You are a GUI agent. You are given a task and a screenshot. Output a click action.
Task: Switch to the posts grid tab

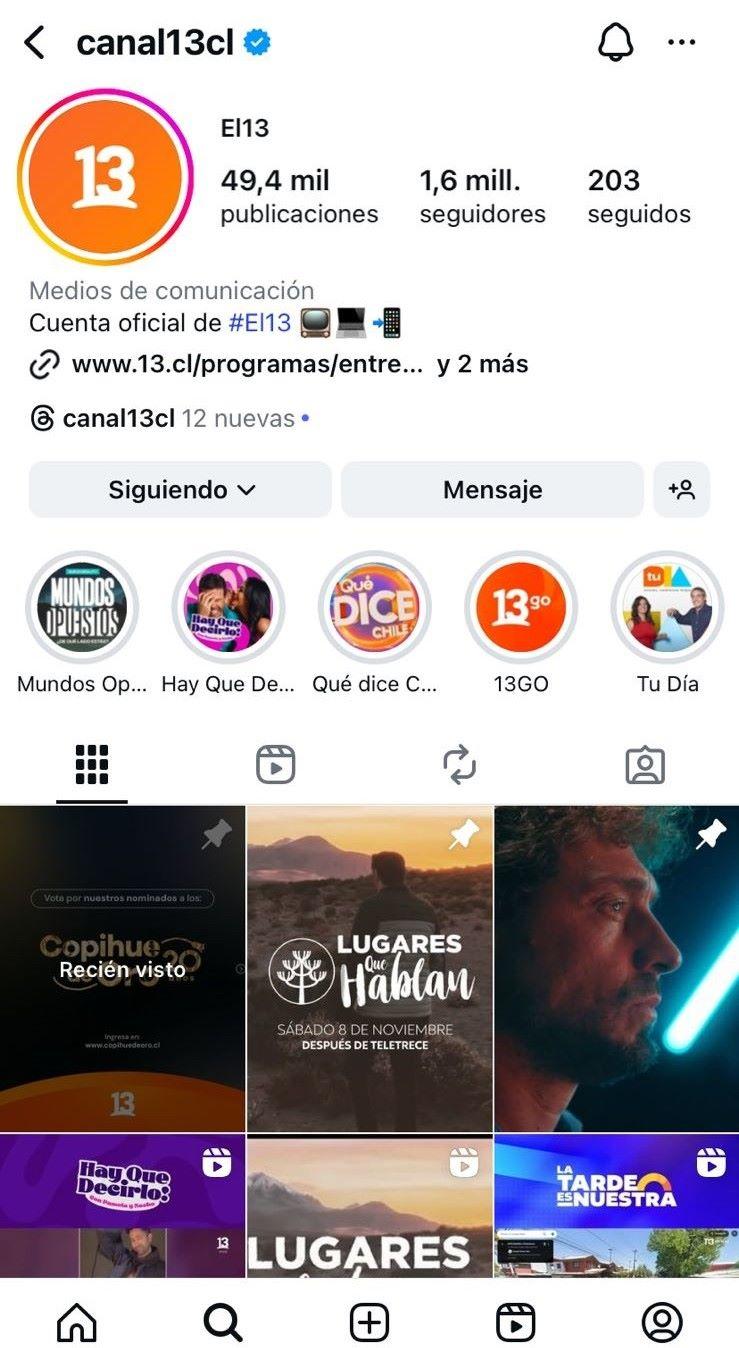click(91, 764)
